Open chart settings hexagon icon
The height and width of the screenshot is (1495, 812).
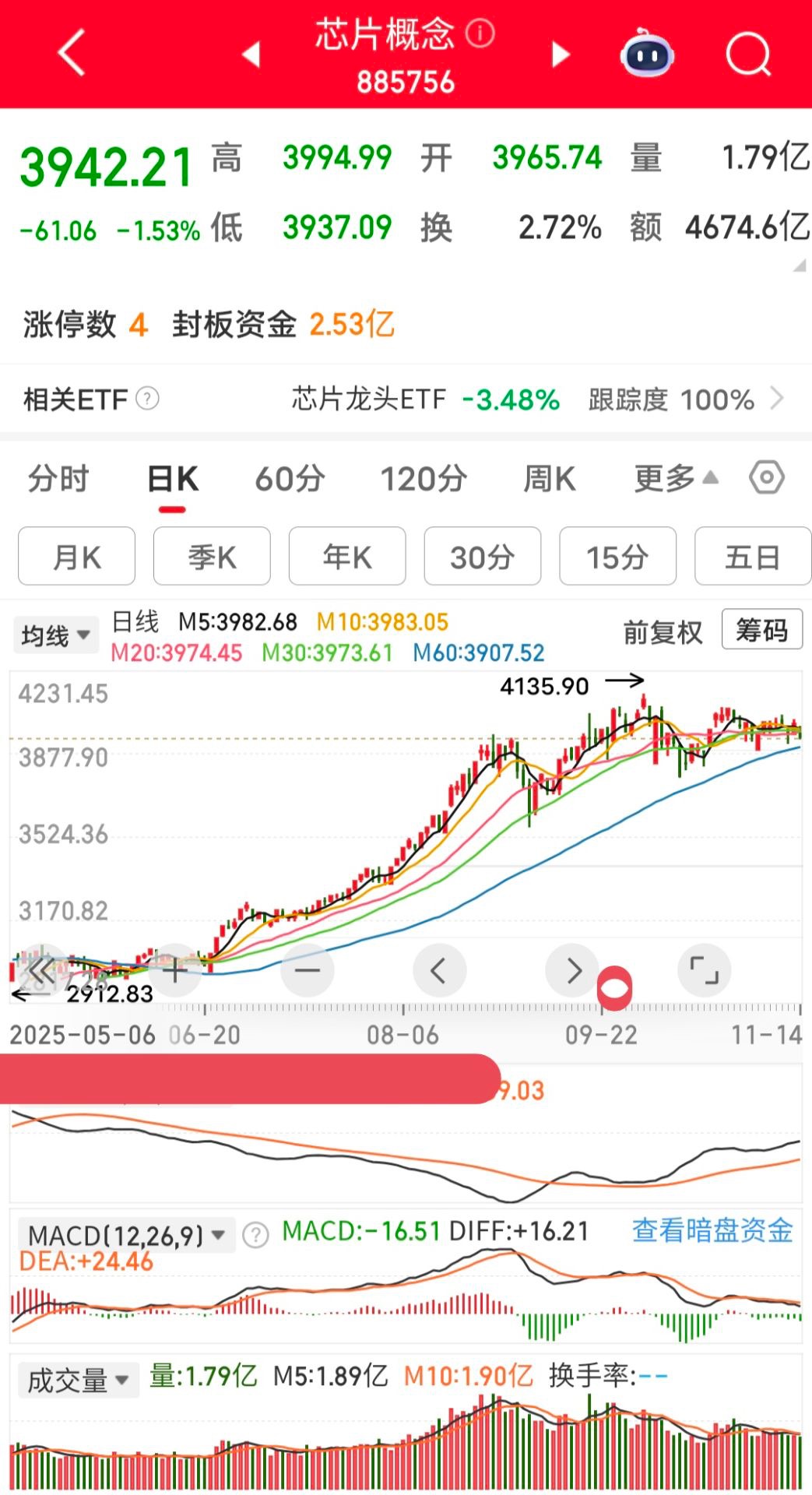click(x=766, y=477)
